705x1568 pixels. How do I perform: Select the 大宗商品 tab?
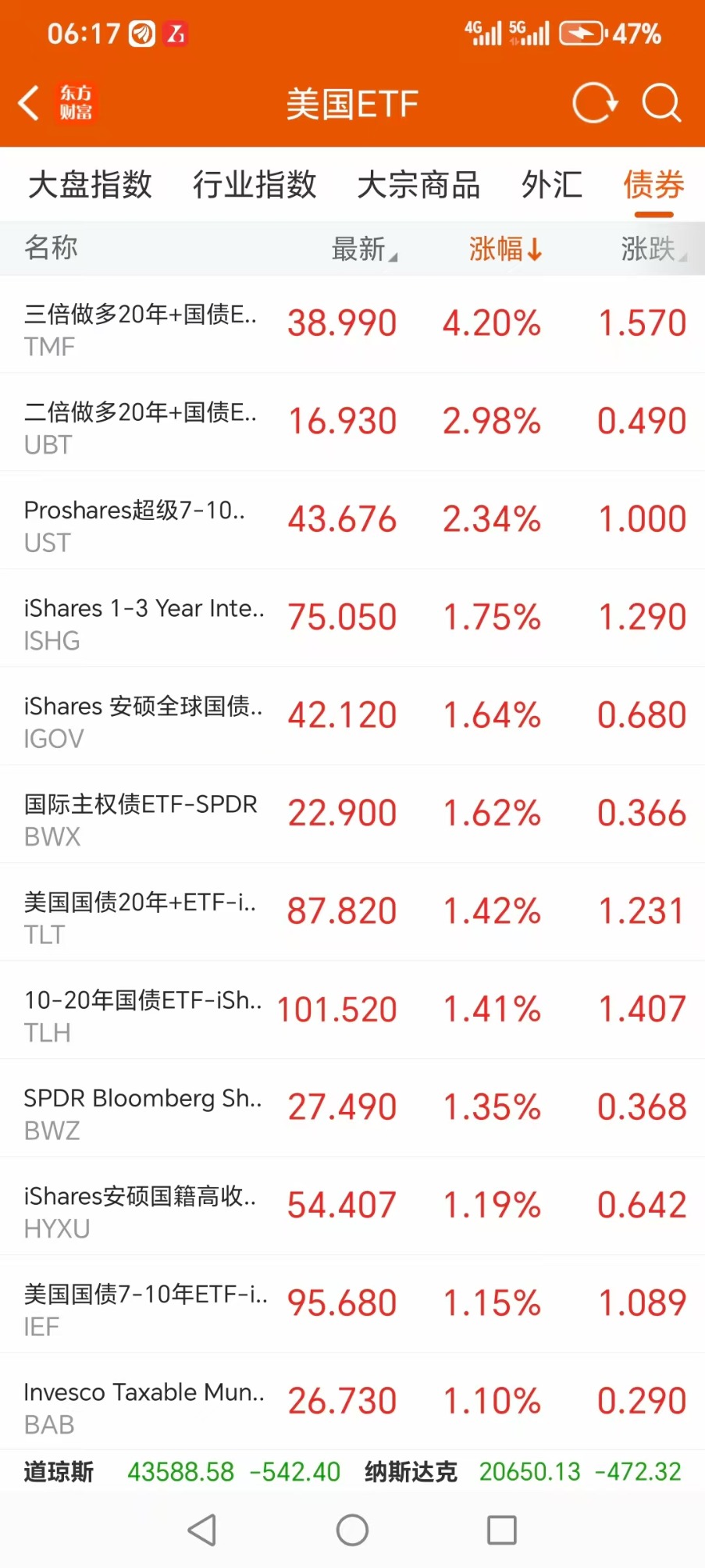click(x=418, y=185)
